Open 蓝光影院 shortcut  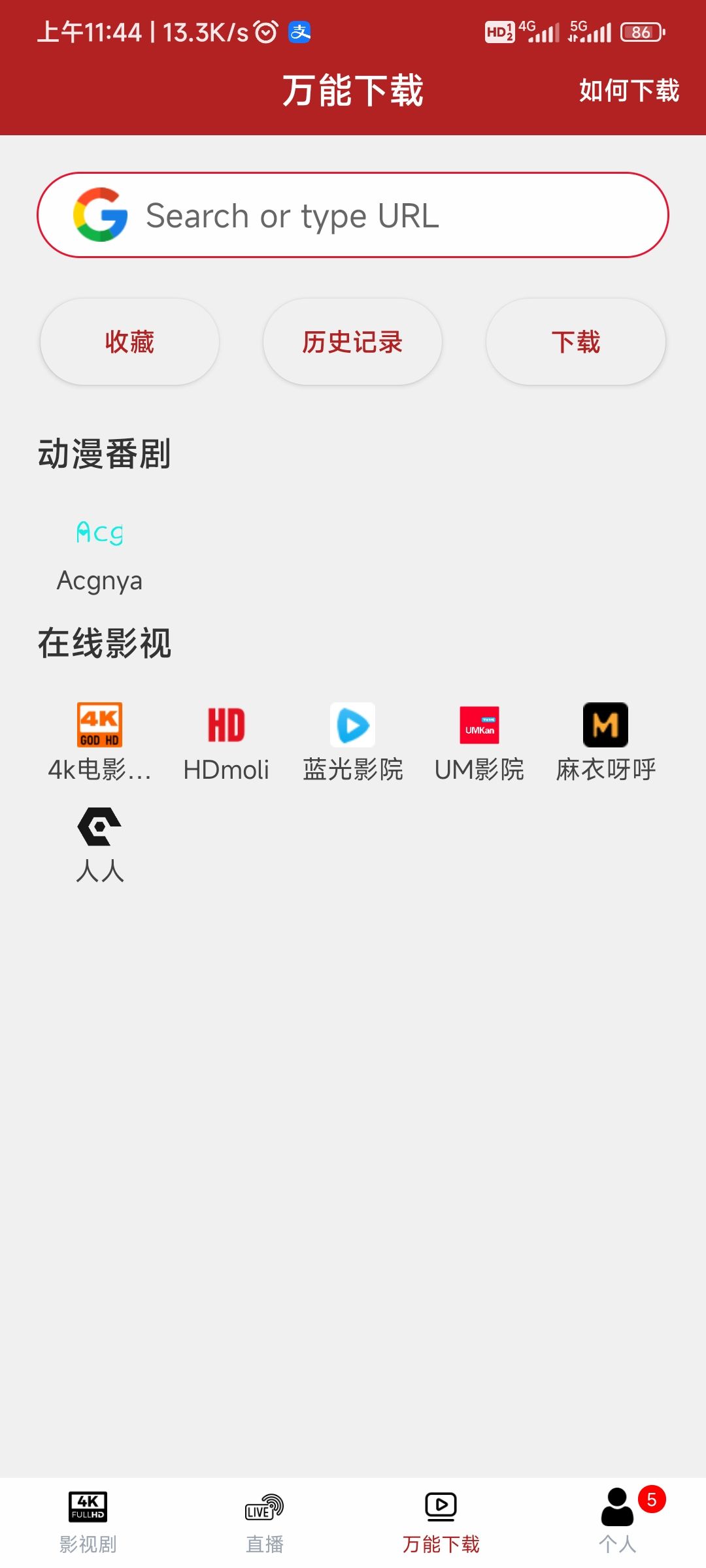353,743
